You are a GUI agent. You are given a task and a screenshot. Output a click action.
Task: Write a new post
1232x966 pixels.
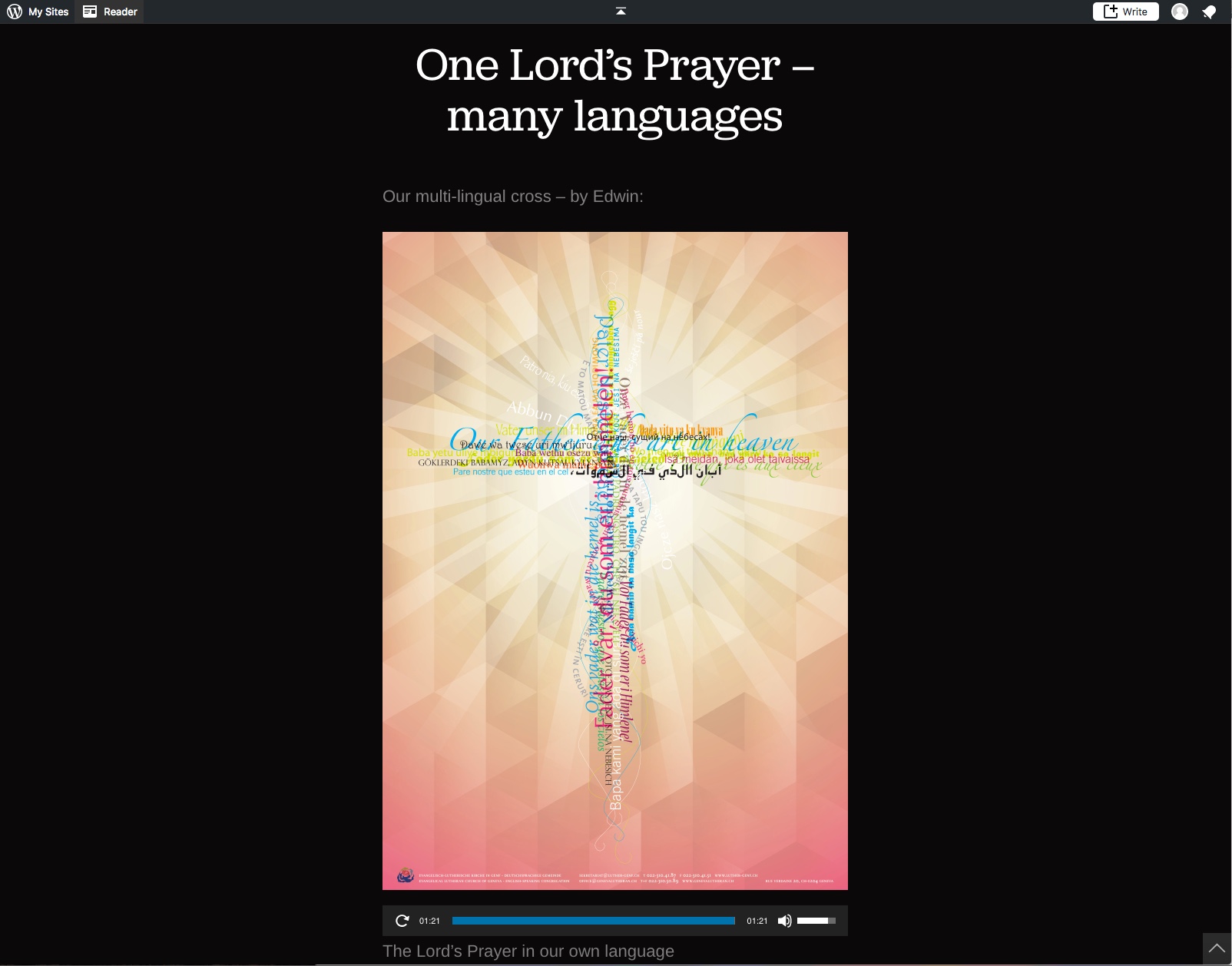coord(1125,12)
